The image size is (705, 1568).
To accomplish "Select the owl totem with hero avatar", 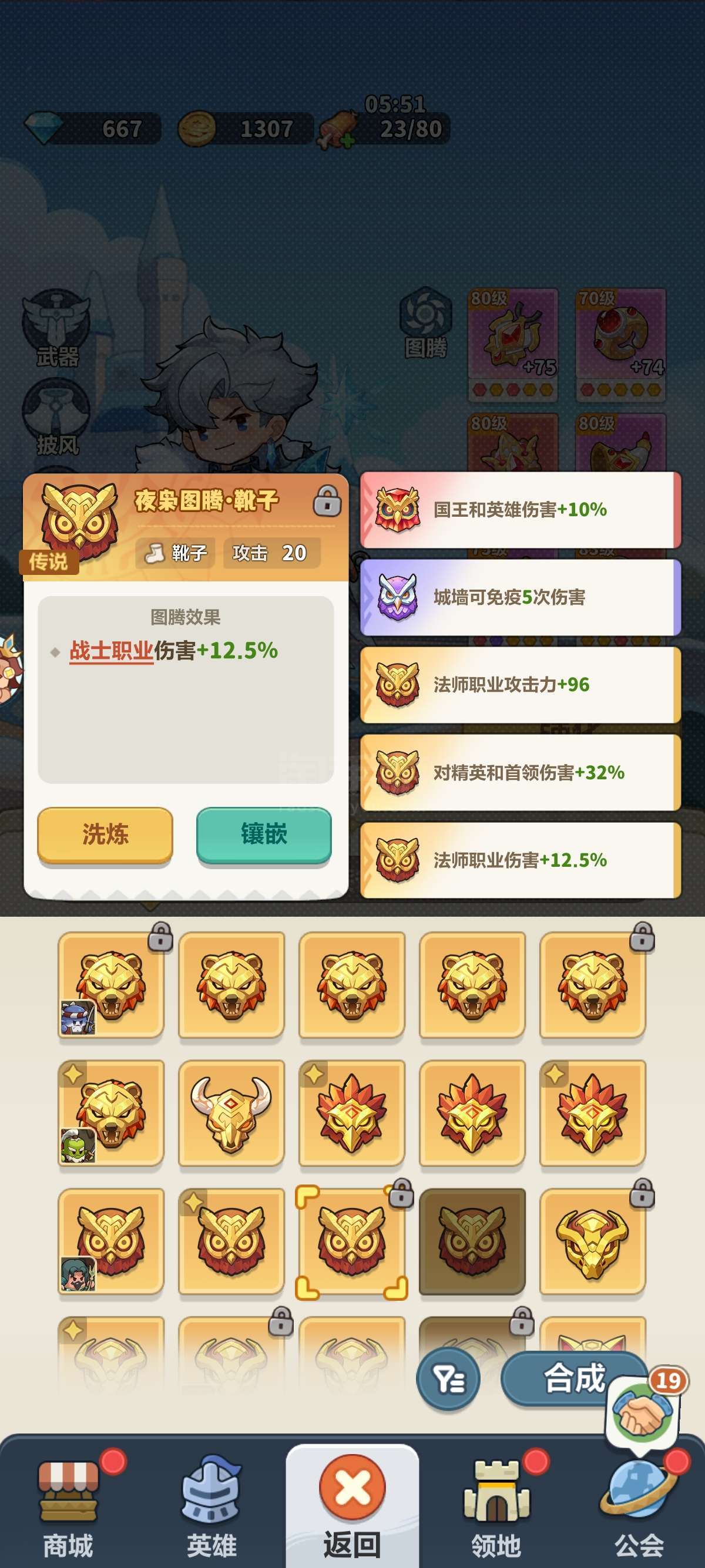I will pyautogui.click(x=111, y=1240).
